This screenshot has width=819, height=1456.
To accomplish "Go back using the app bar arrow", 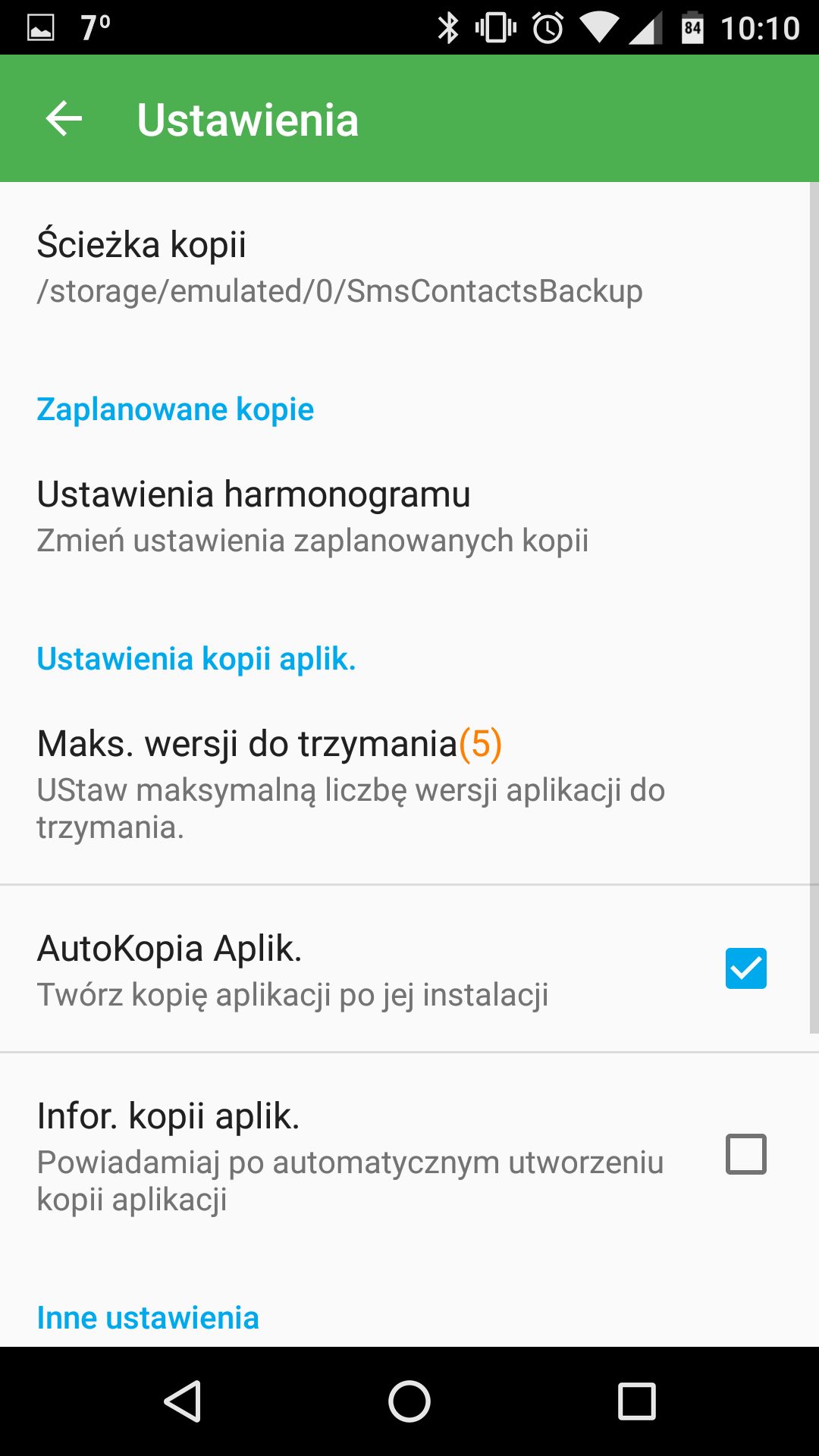I will [64, 119].
